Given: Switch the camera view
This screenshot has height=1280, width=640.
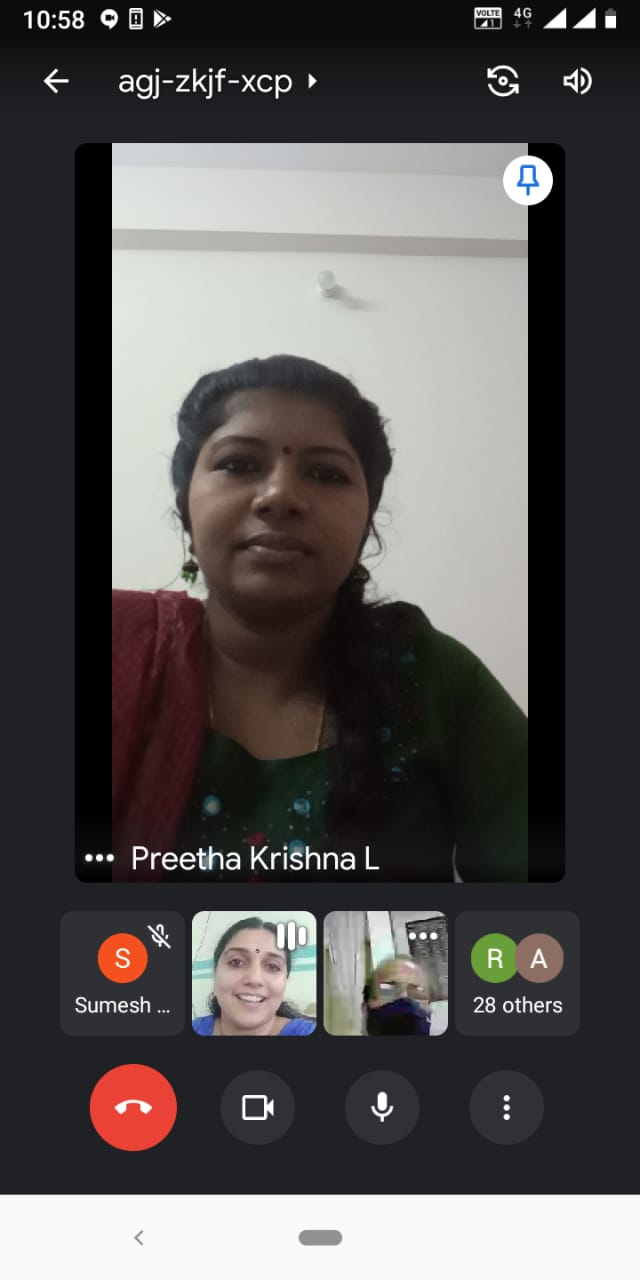Looking at the screenshot, I should click(503, 81).
